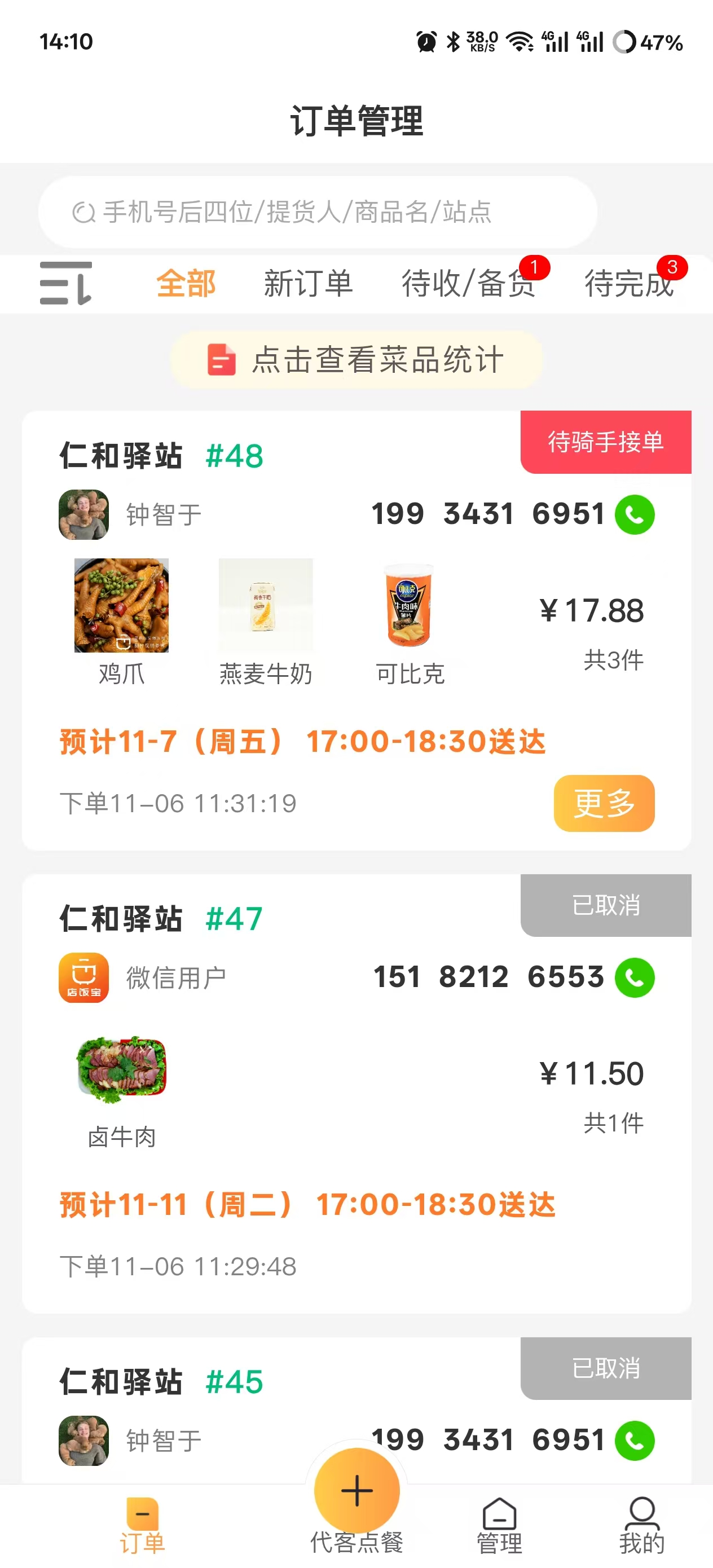
Task: Tap 更多 on order #48
Action: [x=604, y=803]
